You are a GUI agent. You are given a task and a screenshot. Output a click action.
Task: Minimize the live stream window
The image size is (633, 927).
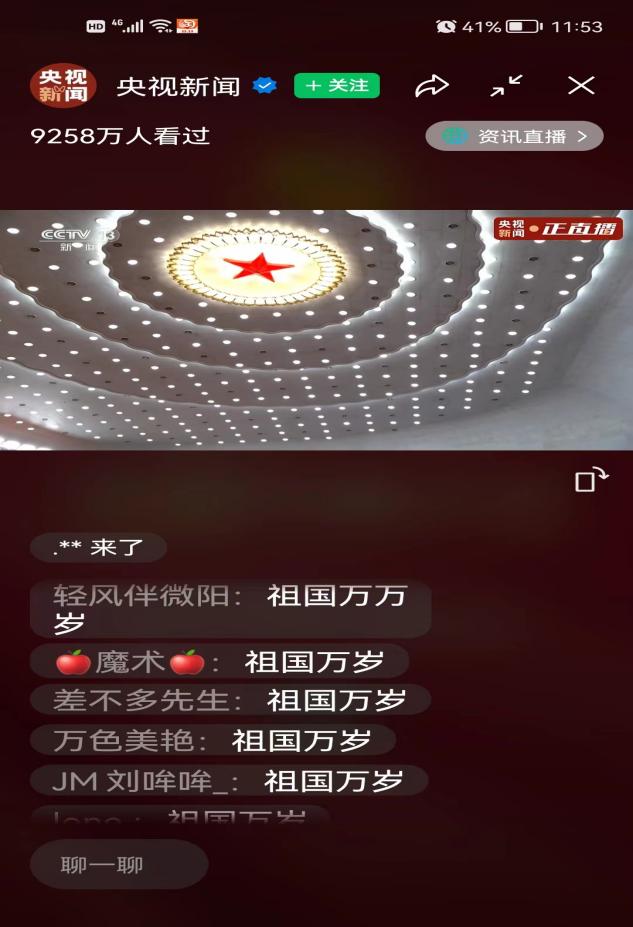pos(506,86)
